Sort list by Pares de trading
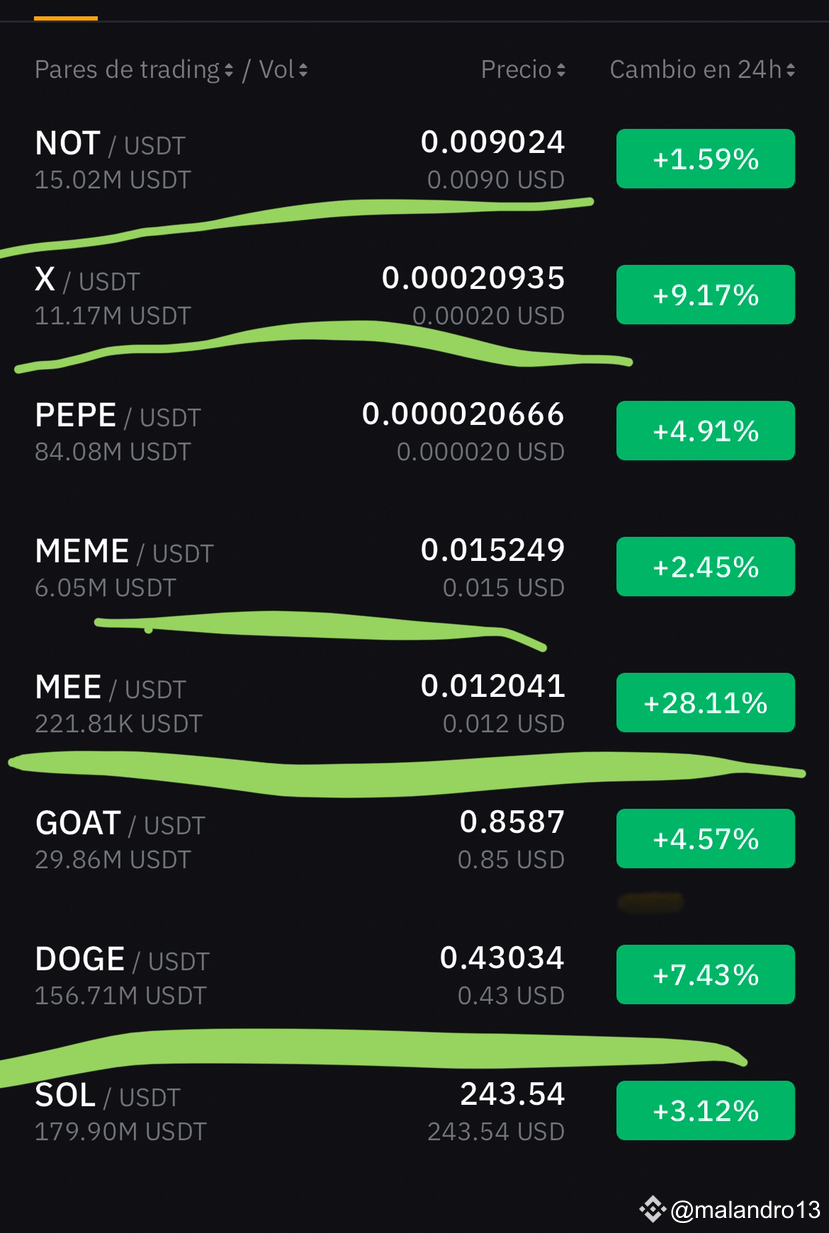 pyautogui.click(x=134, y=70)
